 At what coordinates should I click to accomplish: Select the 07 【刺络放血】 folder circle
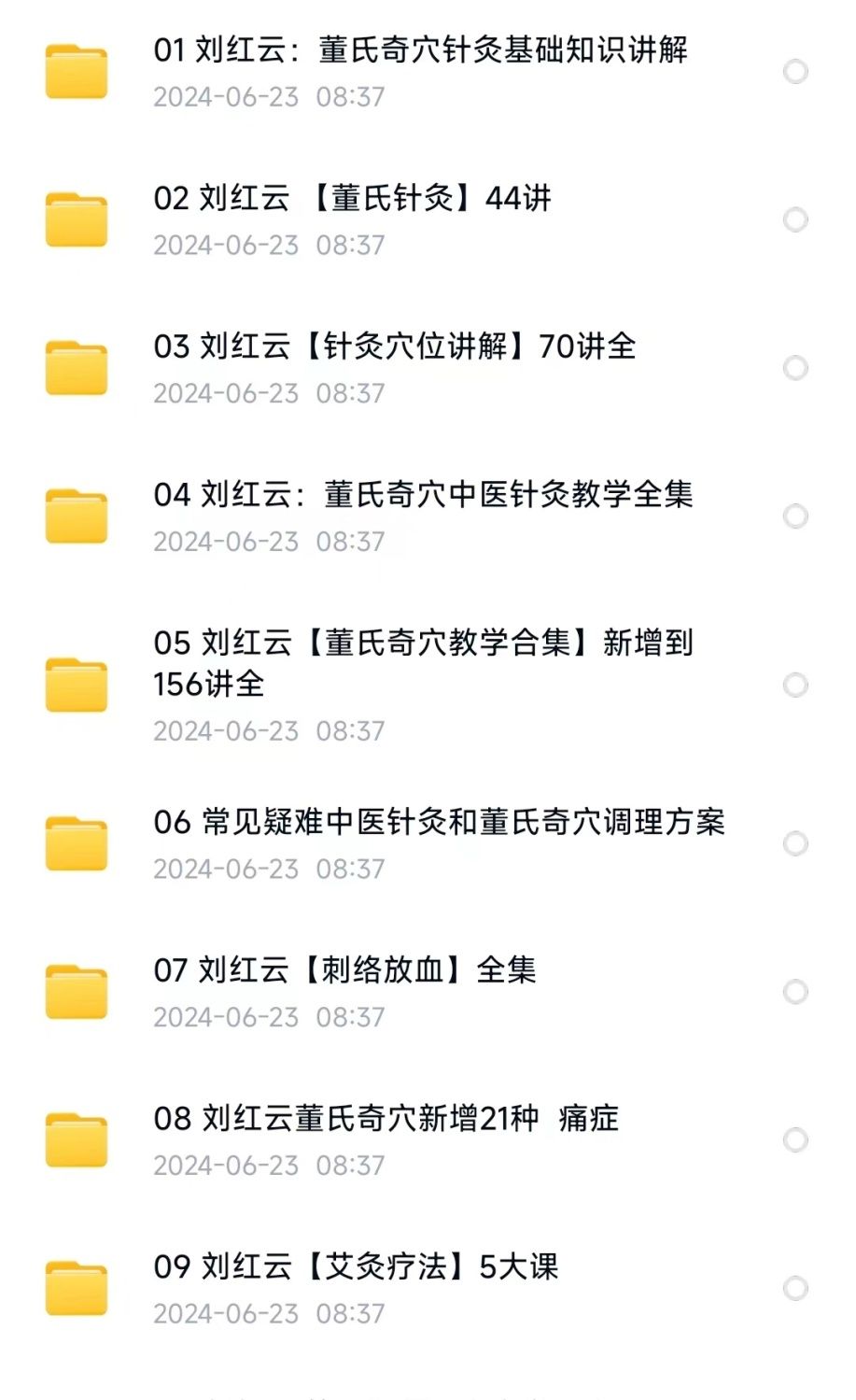click(795, 992)
